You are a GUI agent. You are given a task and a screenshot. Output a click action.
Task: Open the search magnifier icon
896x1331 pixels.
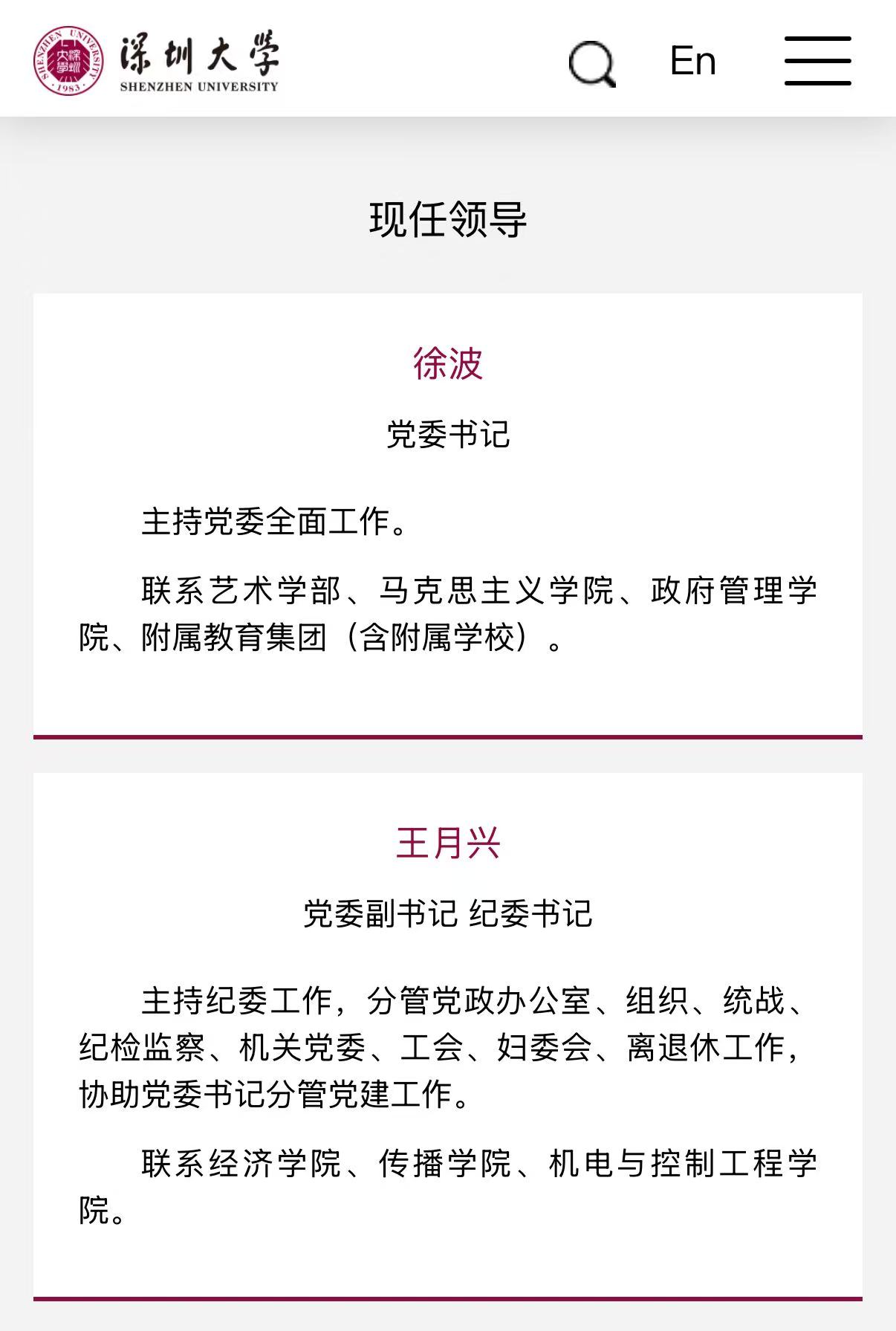pyautogui.click(x=591, y=63)
